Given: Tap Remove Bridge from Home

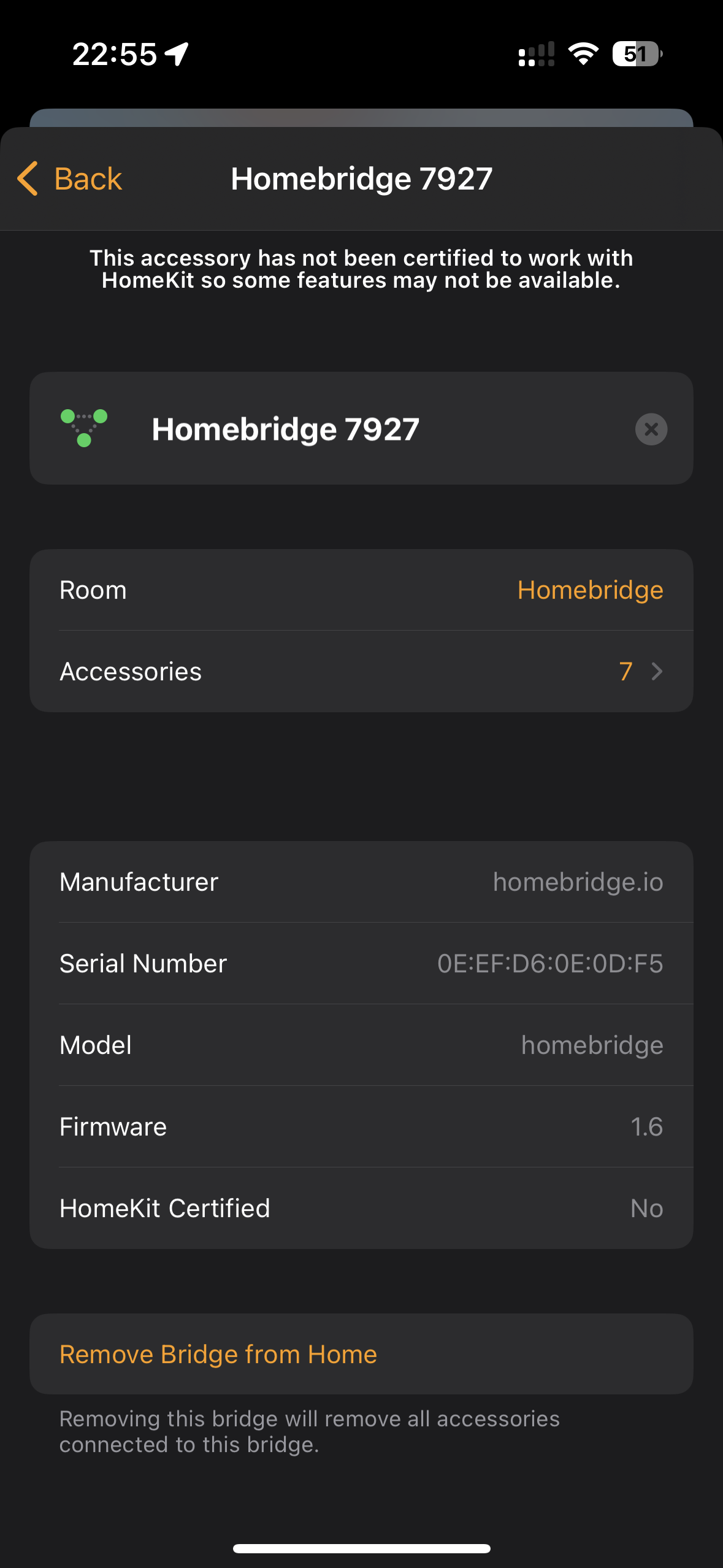Looking at the screenshot, I should [218, 1353].
